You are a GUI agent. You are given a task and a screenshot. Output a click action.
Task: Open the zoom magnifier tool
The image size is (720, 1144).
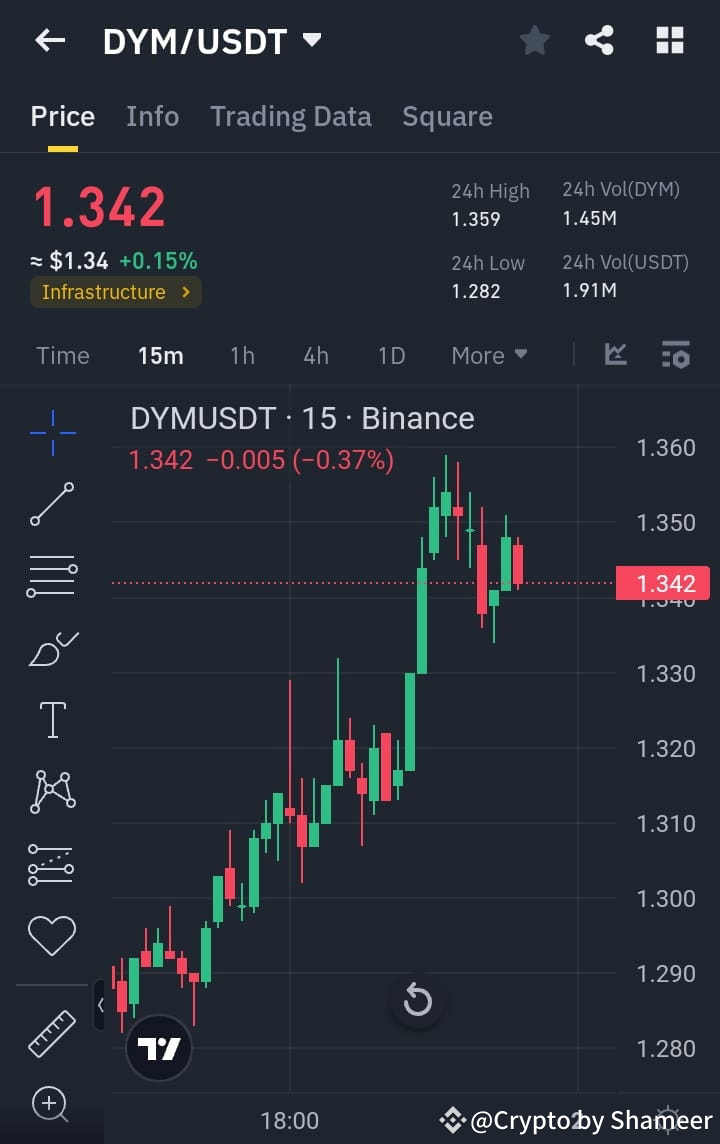click(x=51, y=1105)
